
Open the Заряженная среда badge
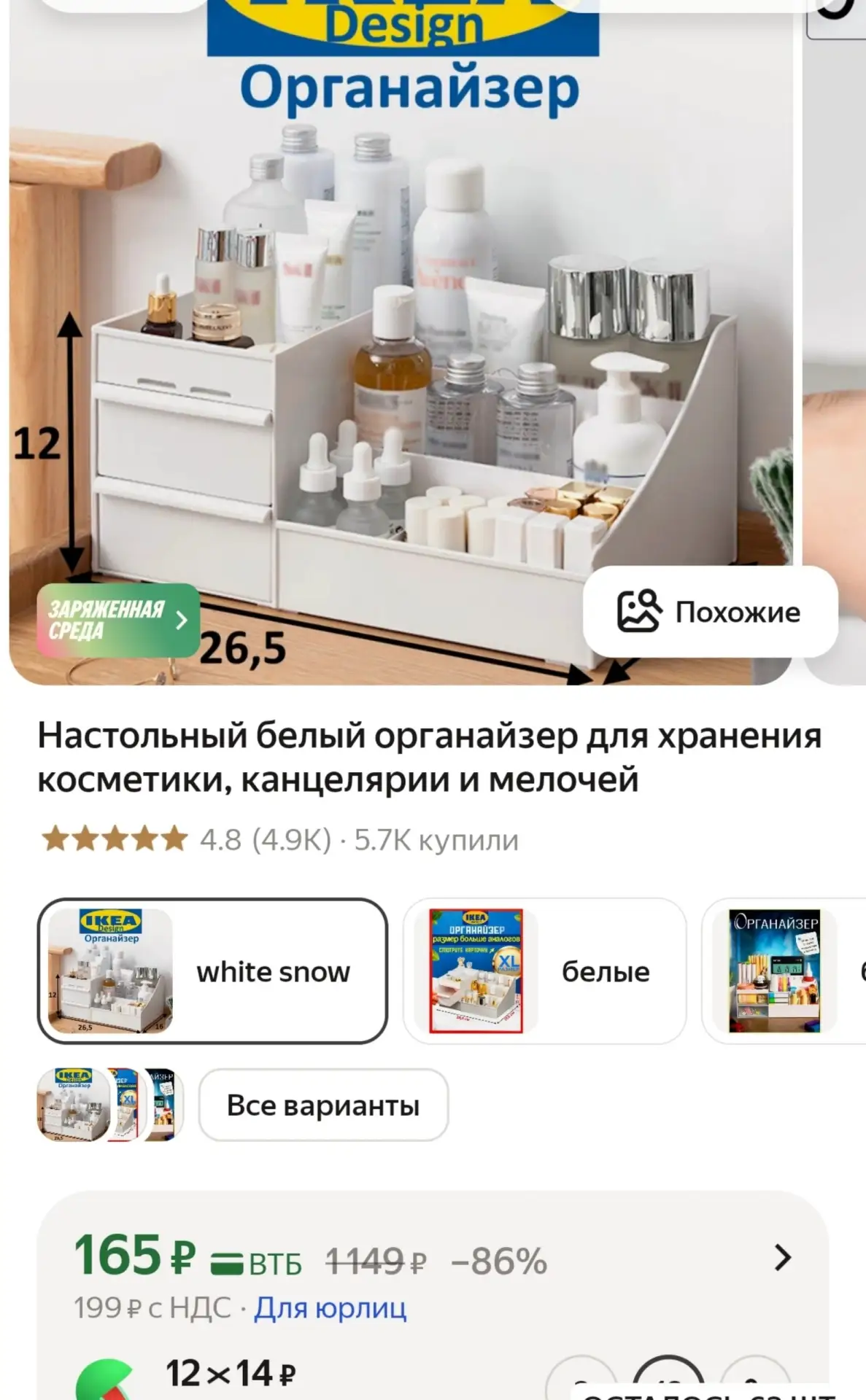click(x=118, y=621)
